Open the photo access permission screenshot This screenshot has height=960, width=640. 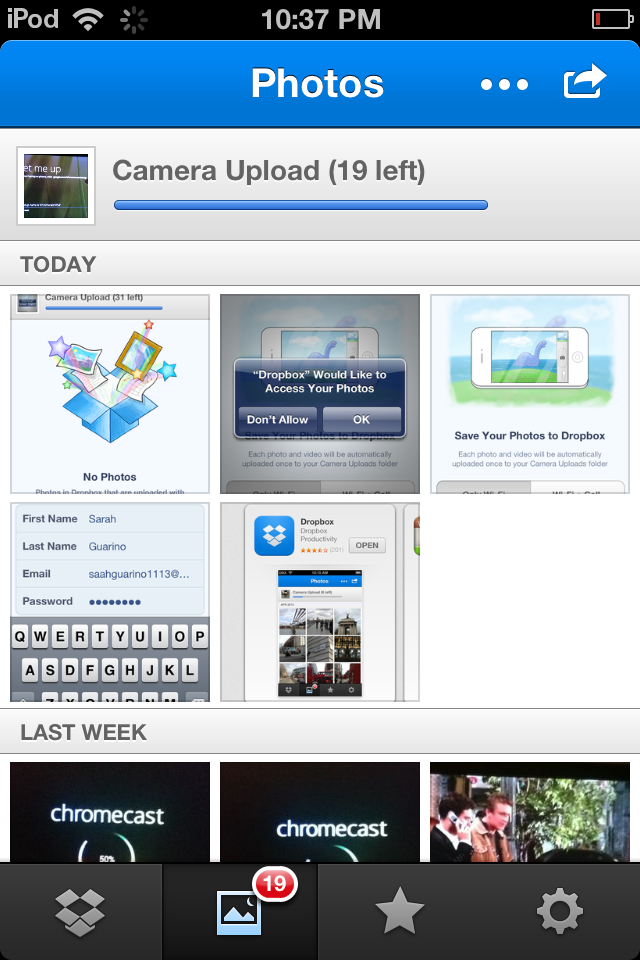(x=320, y=393)
